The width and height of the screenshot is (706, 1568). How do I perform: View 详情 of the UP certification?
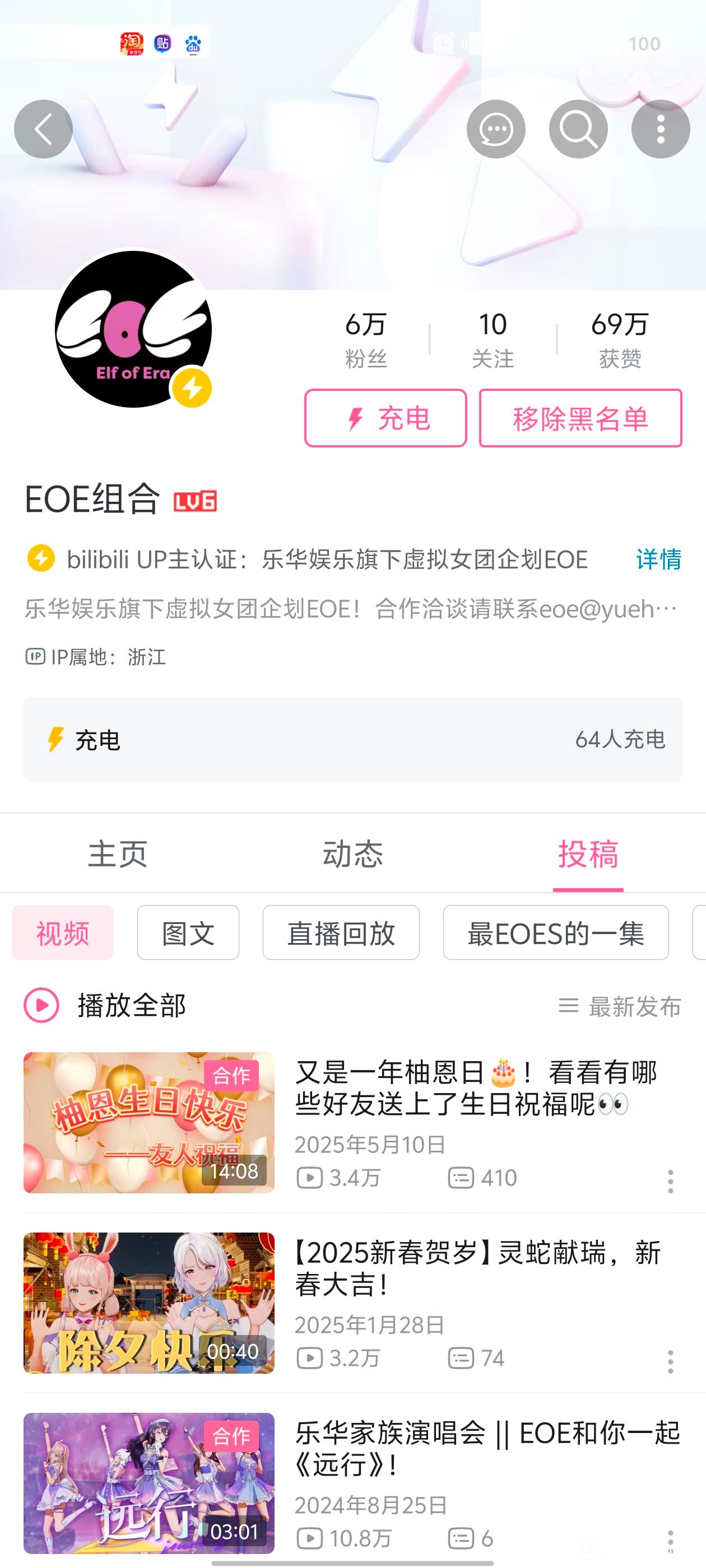[658, 559]
